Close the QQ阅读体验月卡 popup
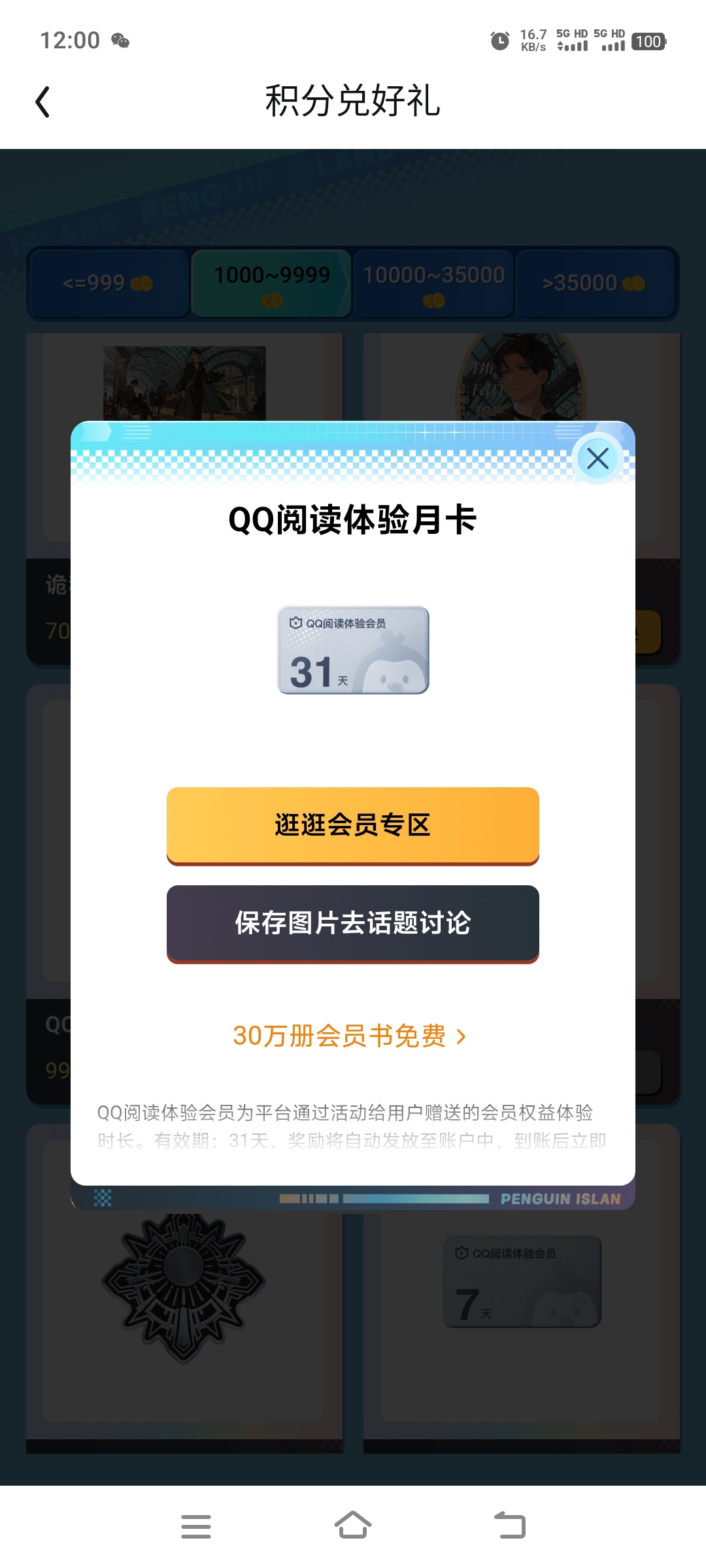Viewport: 706px width, 1568px height. [597, 459]
